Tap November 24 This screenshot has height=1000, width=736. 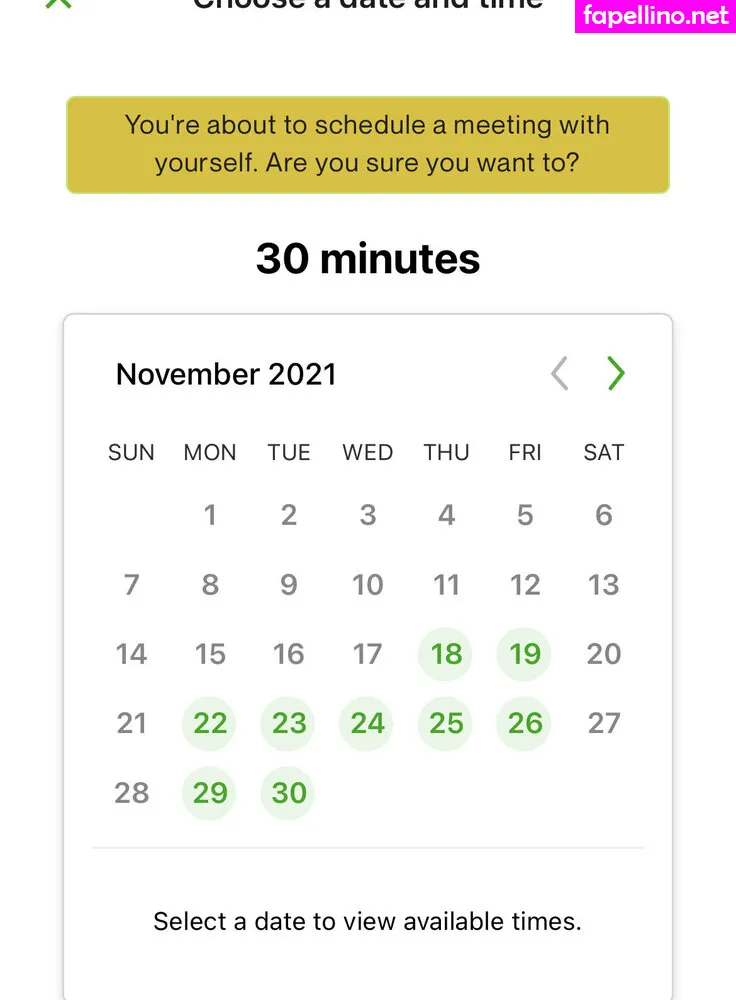(x=367, y=723)
